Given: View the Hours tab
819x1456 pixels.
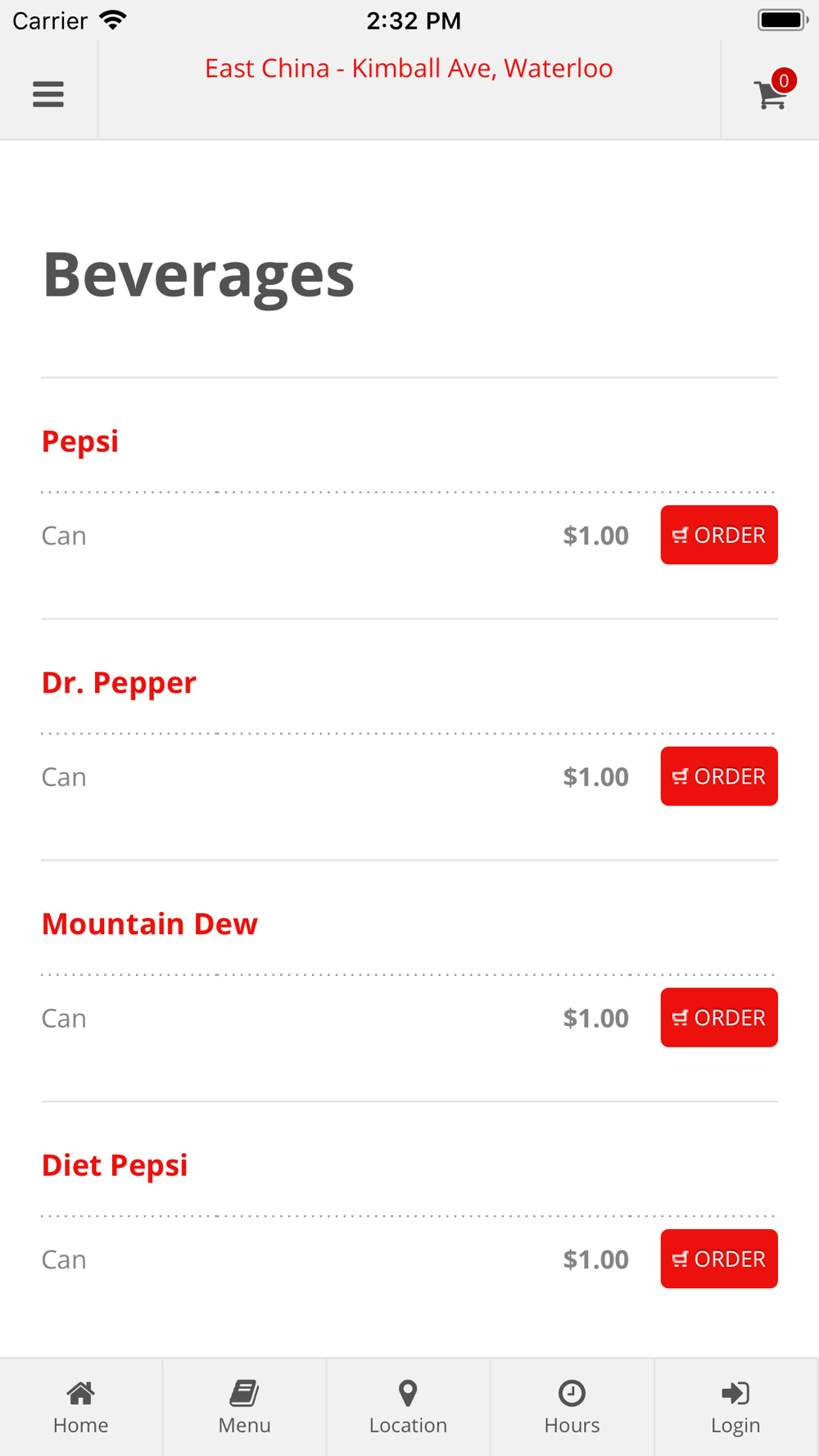Looking at the screenshot, I should (x=572, y=1407).
